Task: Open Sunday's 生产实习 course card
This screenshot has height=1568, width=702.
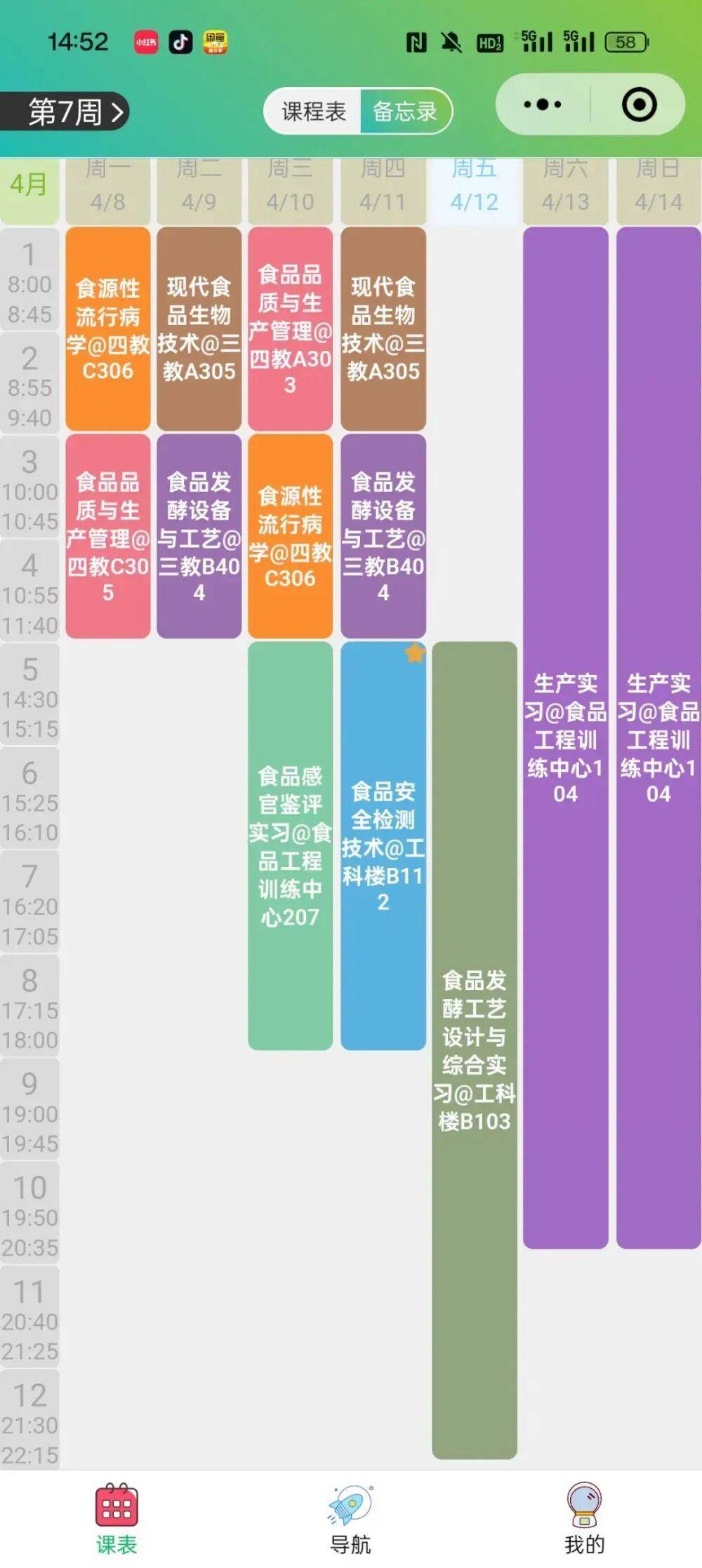Action: 658,737
